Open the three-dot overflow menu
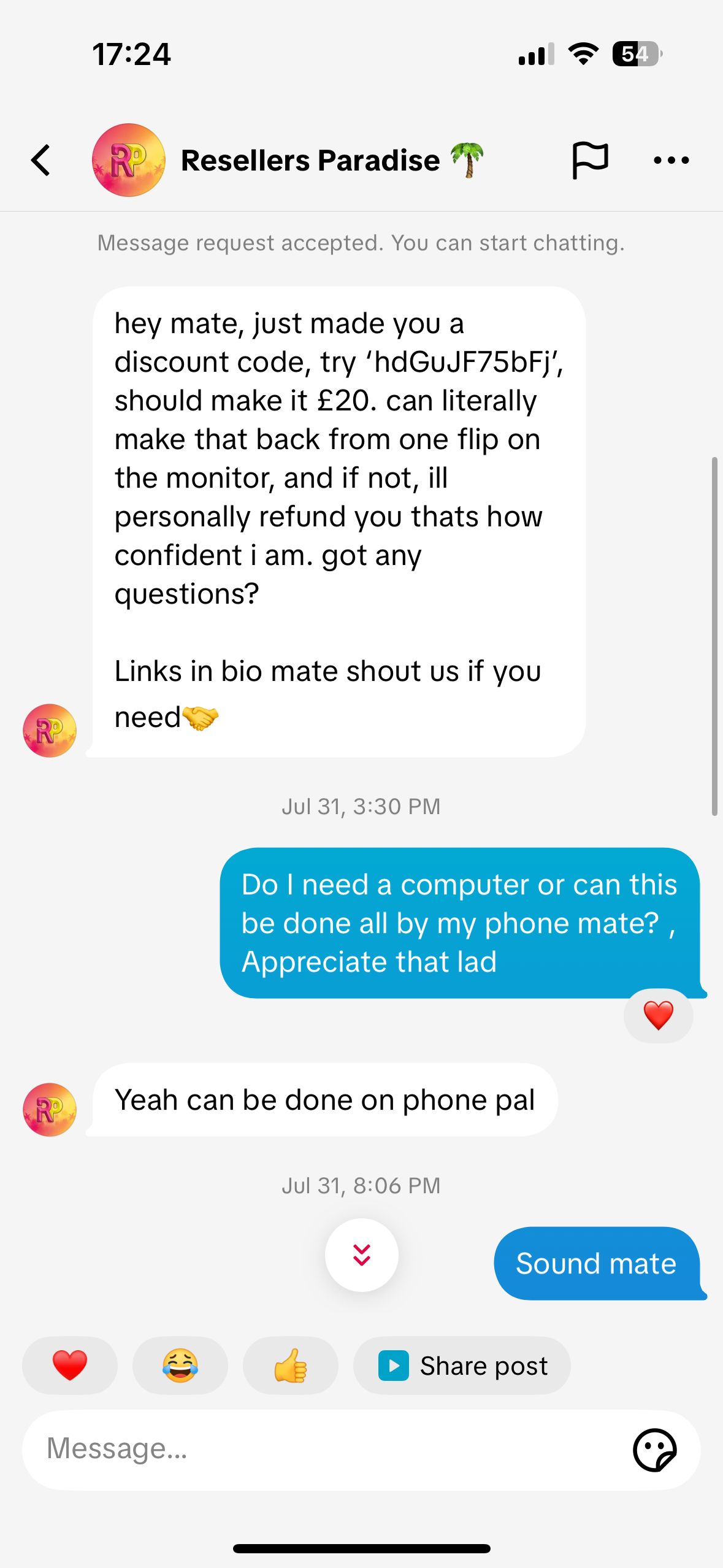This screenshot has height=1568, width=723. [671, 160]
